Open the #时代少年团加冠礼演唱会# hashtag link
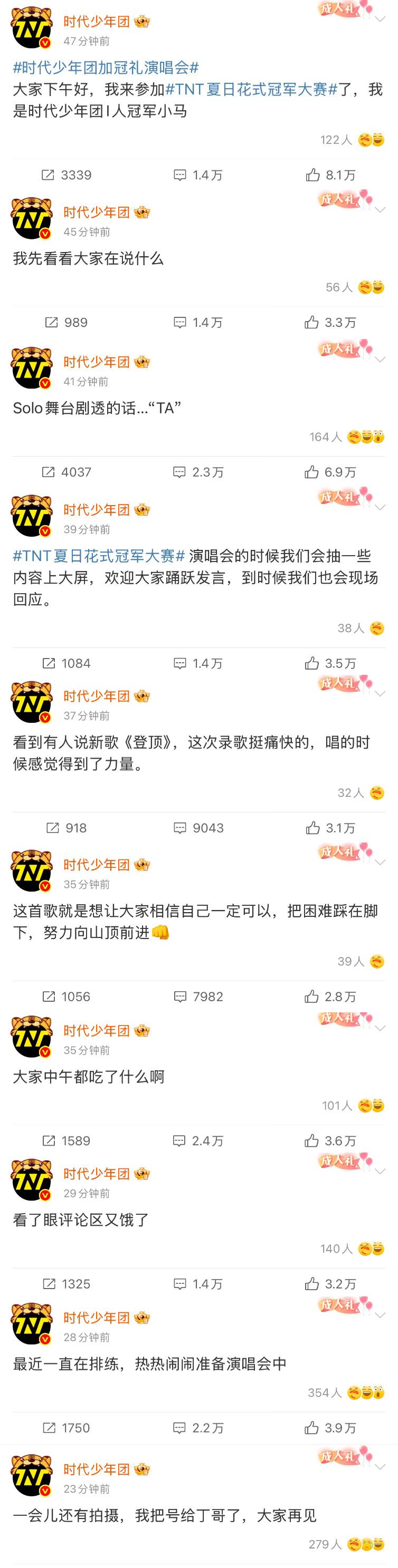This screenshot has height=1568, width=398. (x=106, y=67)
